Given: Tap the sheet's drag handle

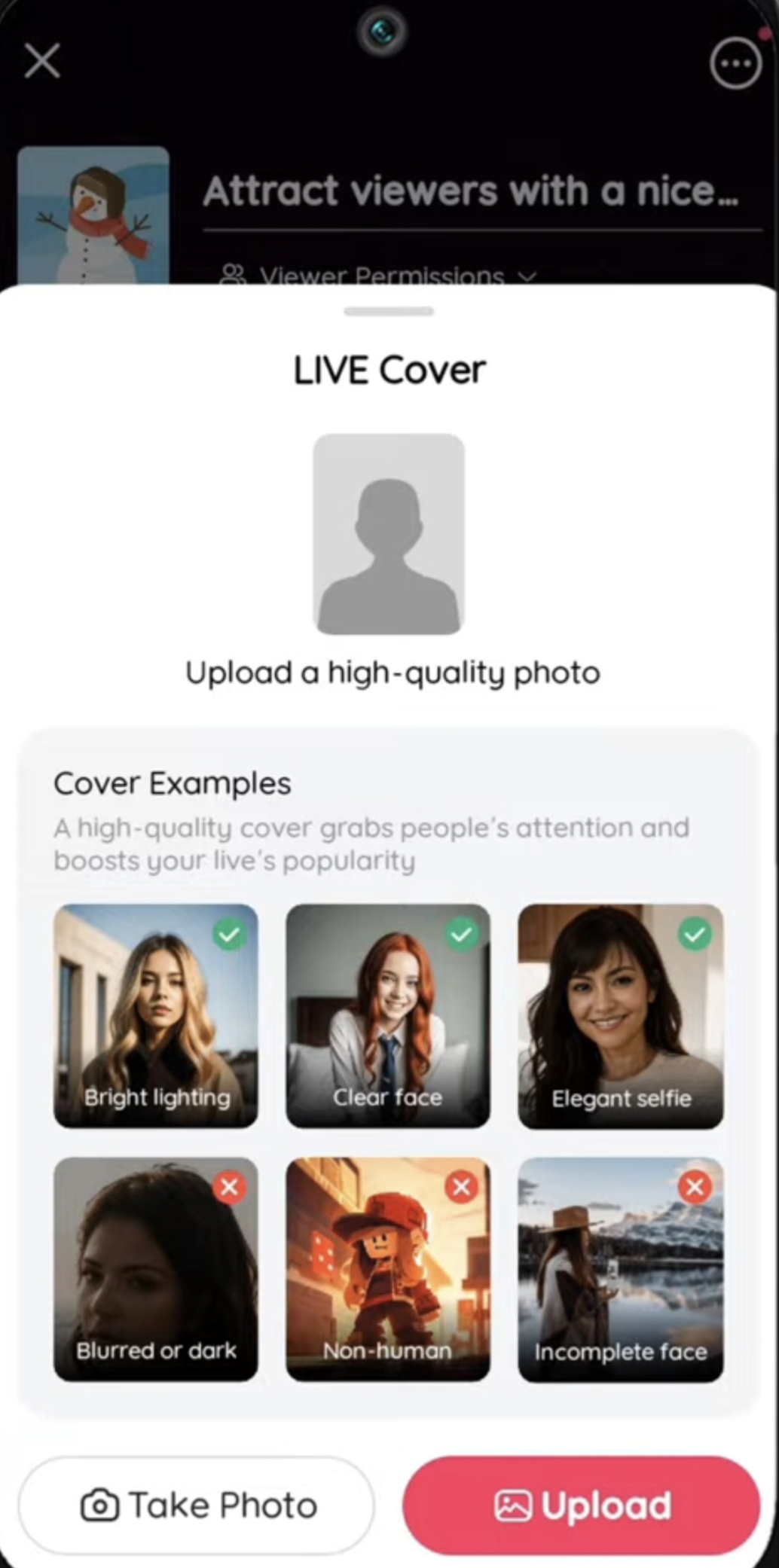Looking at the screenshot, I should point(389,311).
